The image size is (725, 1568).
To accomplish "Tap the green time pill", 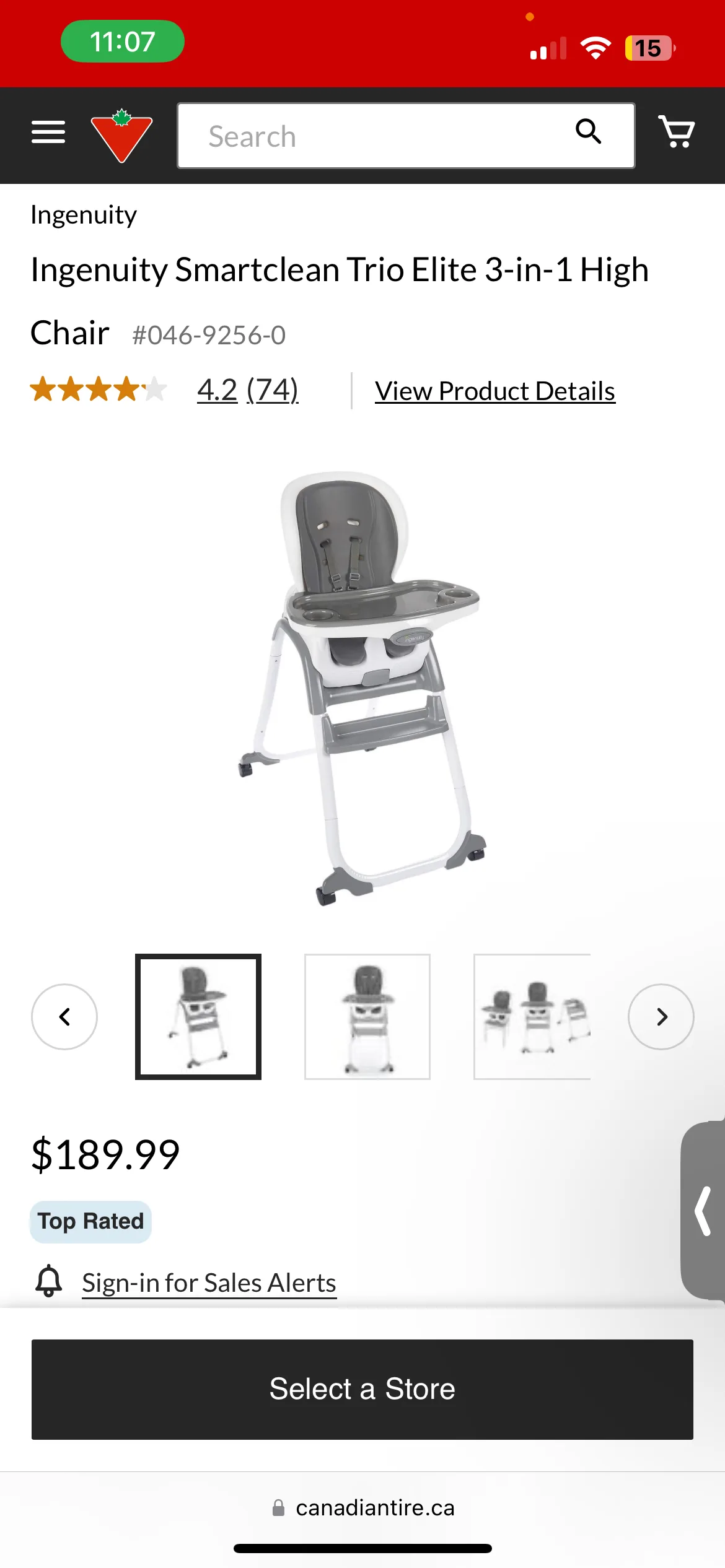I will (121, 41).
